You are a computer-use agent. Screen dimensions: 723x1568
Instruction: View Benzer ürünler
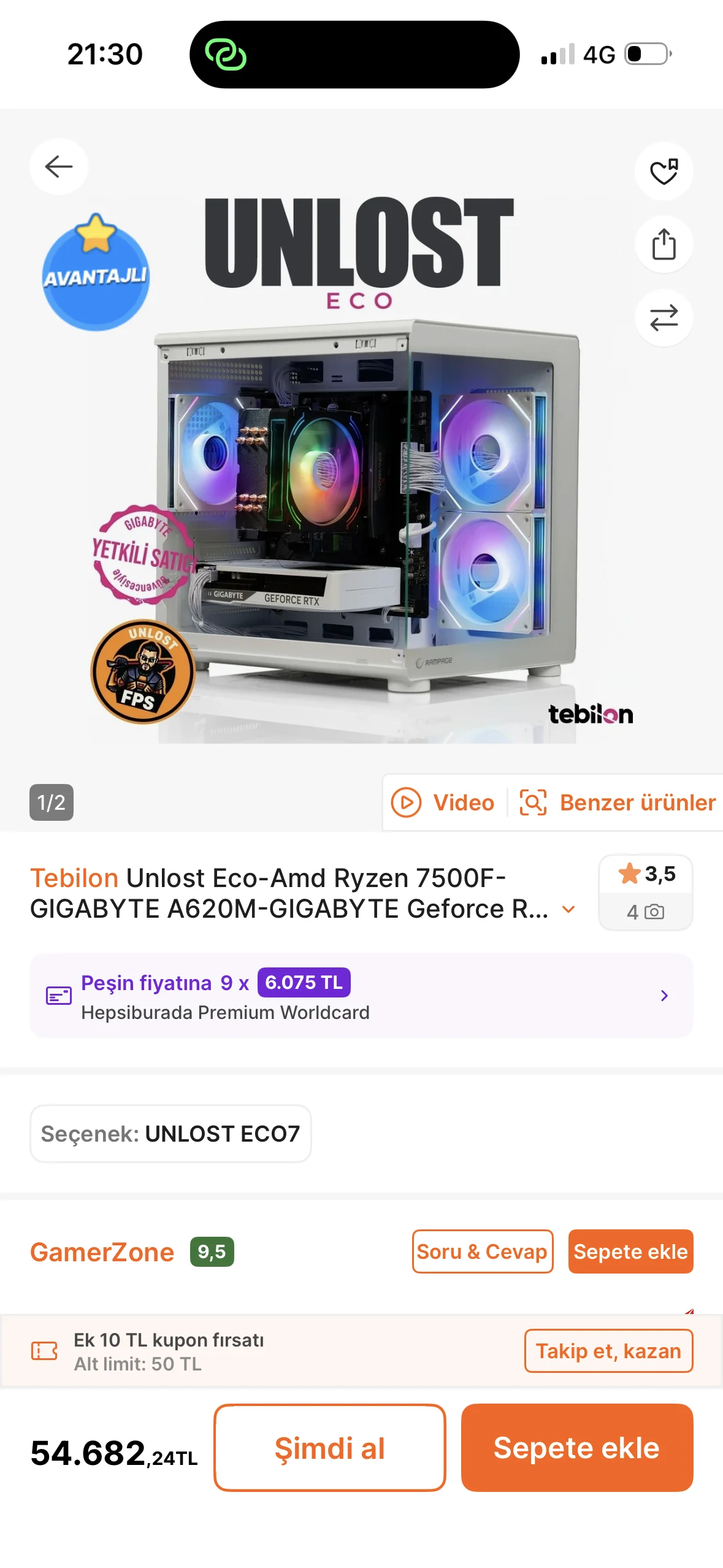(x=618, y=802)
